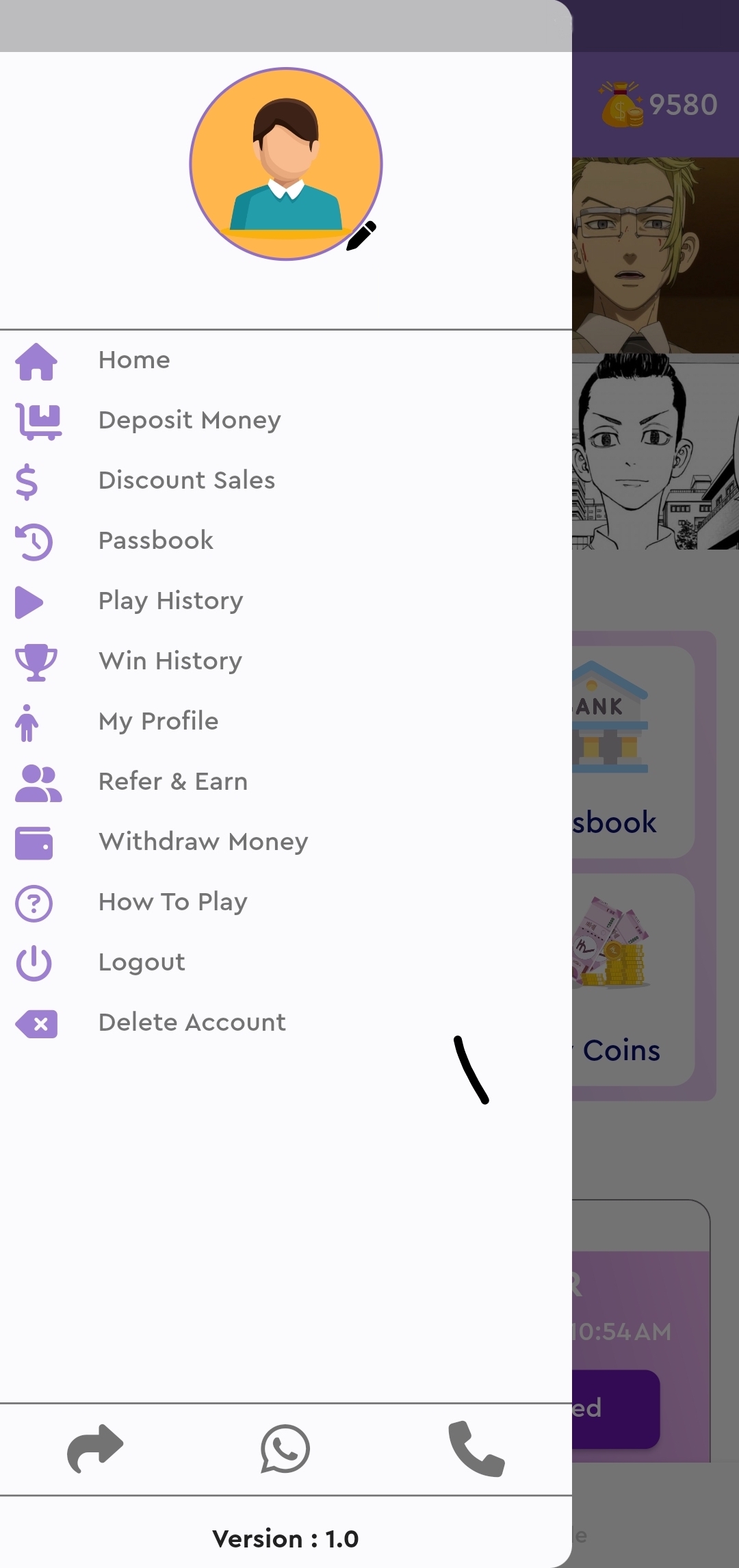This screenshot has width=739, height=1568.
Task: Contact support via the WhatsApp icon
Action: [285, 1448]
